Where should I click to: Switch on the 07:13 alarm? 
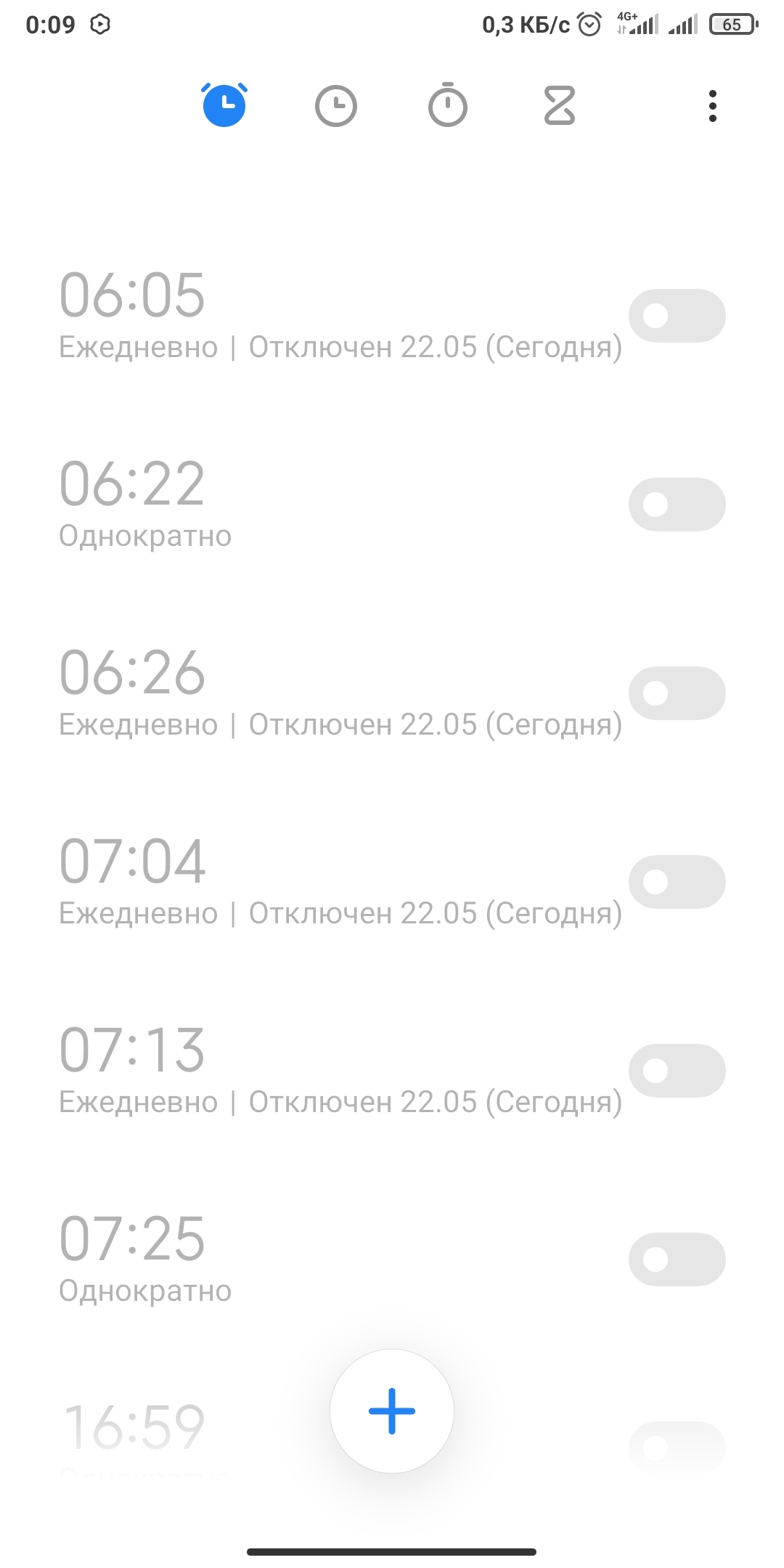(677, 1071)
